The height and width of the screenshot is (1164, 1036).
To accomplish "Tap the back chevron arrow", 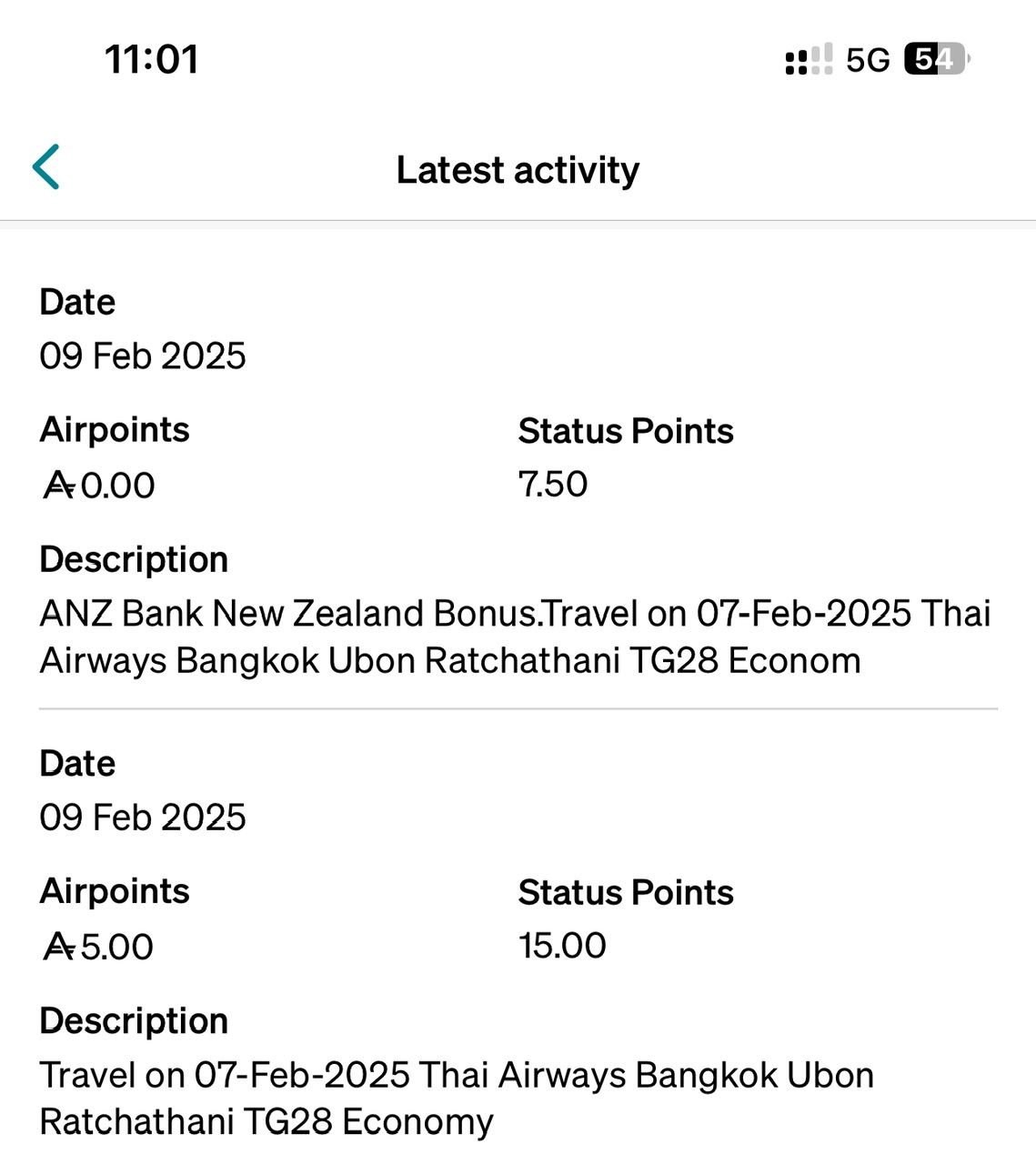I will pyautogui.click(x=45, y=168).
